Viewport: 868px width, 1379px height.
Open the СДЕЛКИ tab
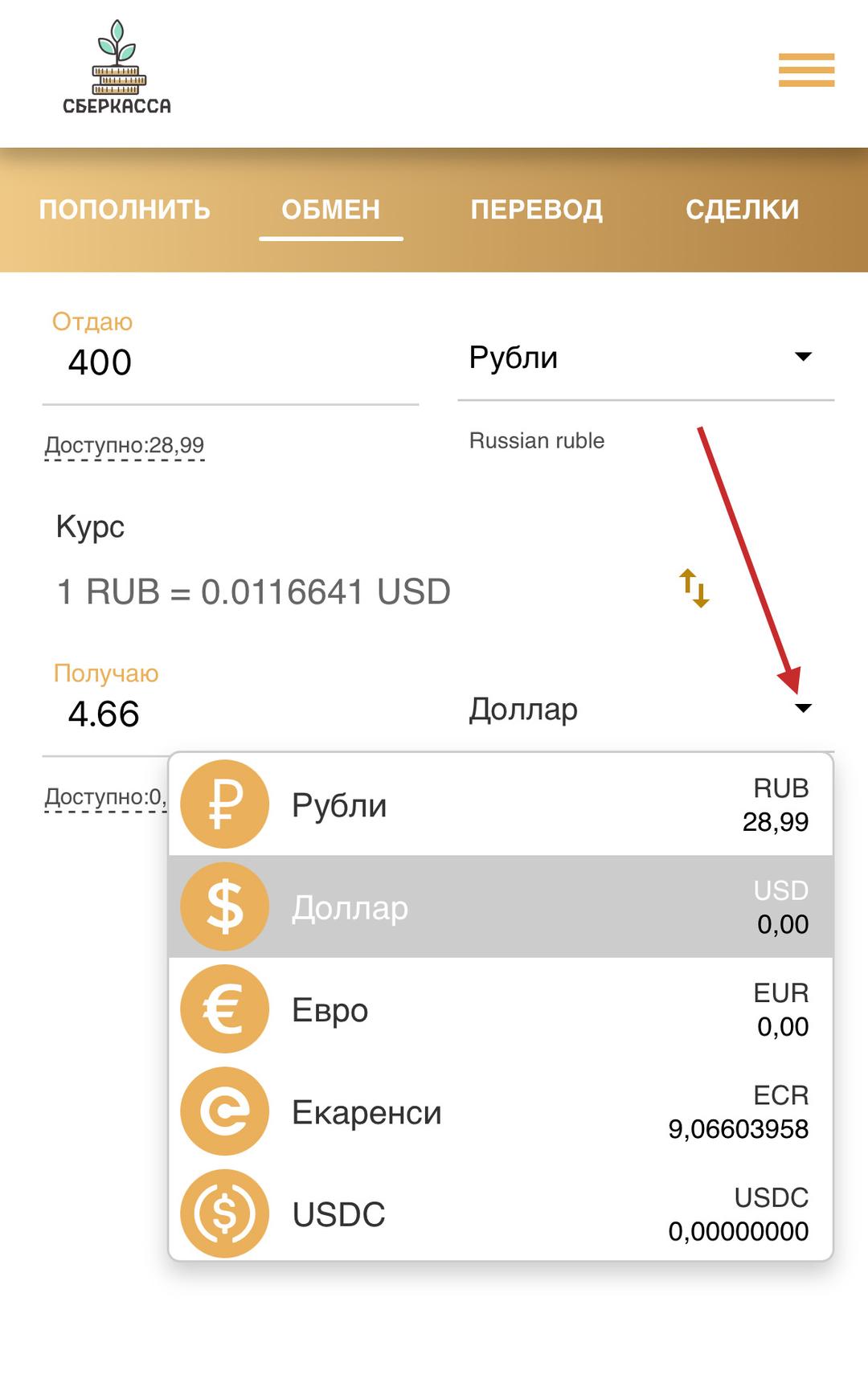[x=742, y=210]
